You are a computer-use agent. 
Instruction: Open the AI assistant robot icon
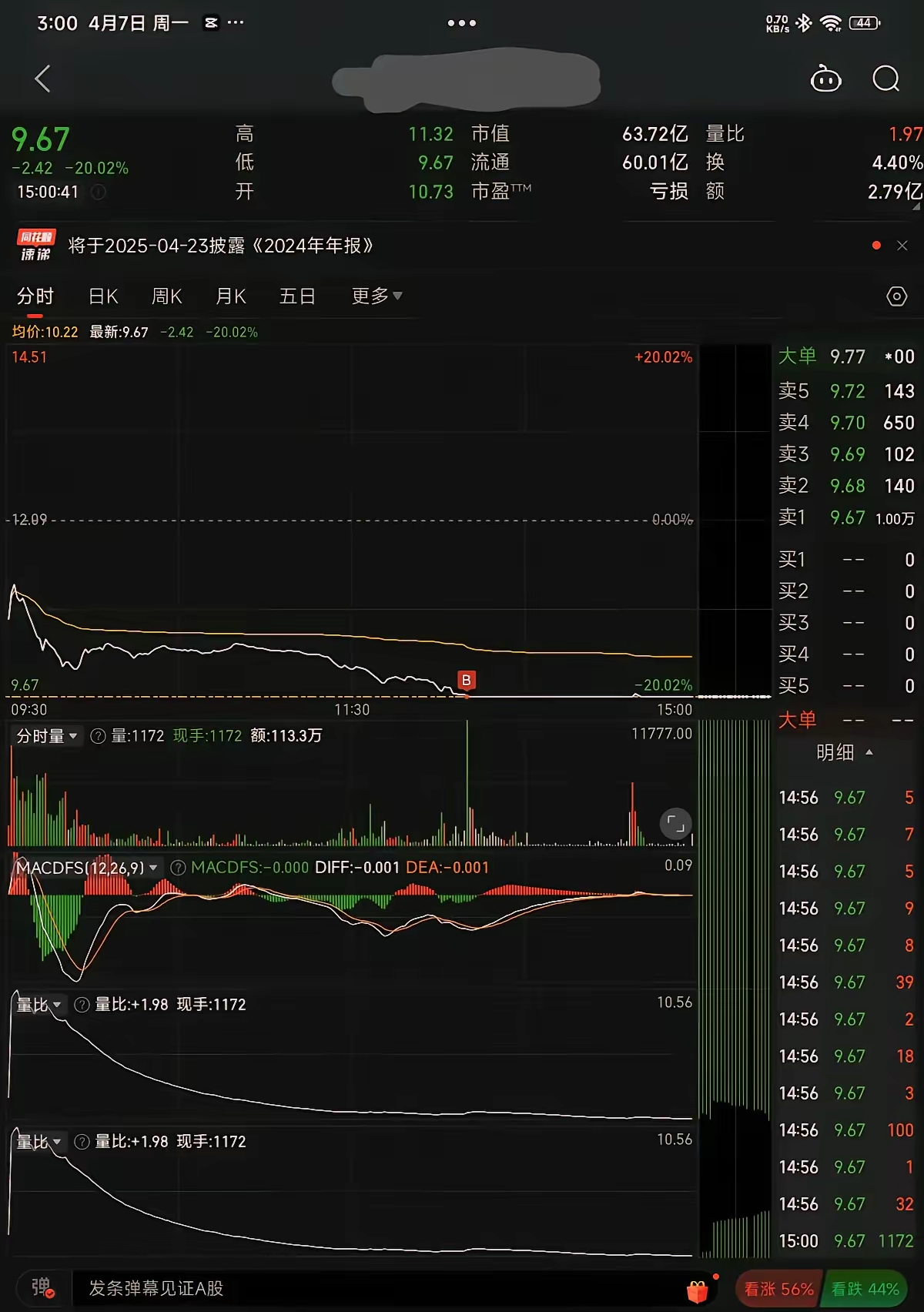[x=826, y=79]
